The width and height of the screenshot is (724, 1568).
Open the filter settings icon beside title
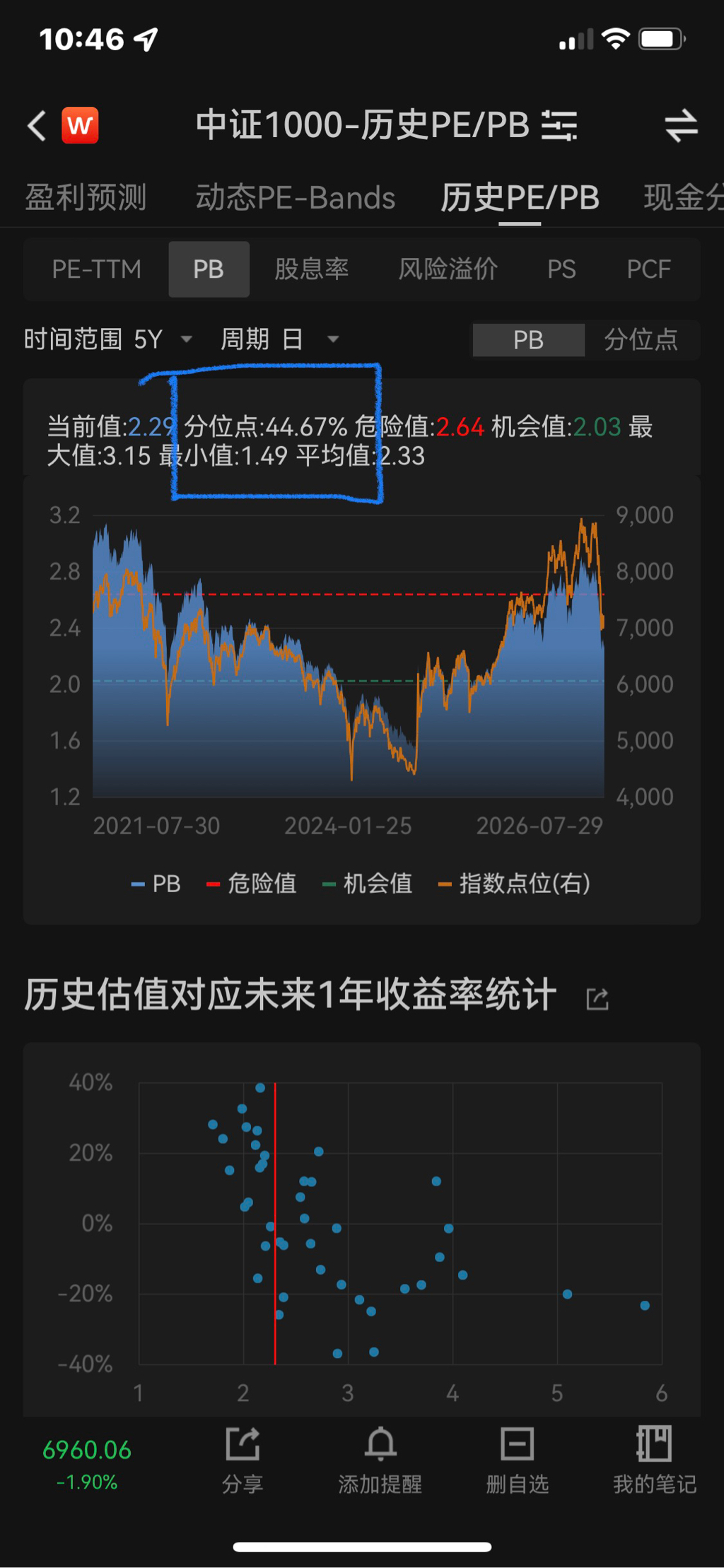pyautogui.click(x=559, y=126)
